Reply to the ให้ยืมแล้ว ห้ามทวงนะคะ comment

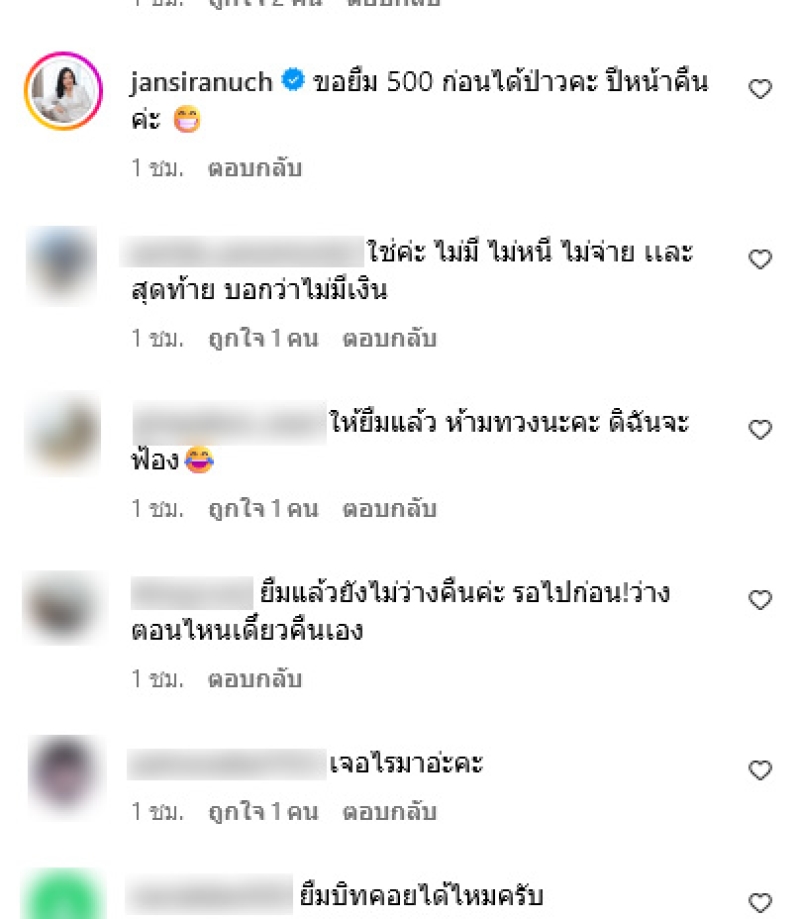pos(389,509)
